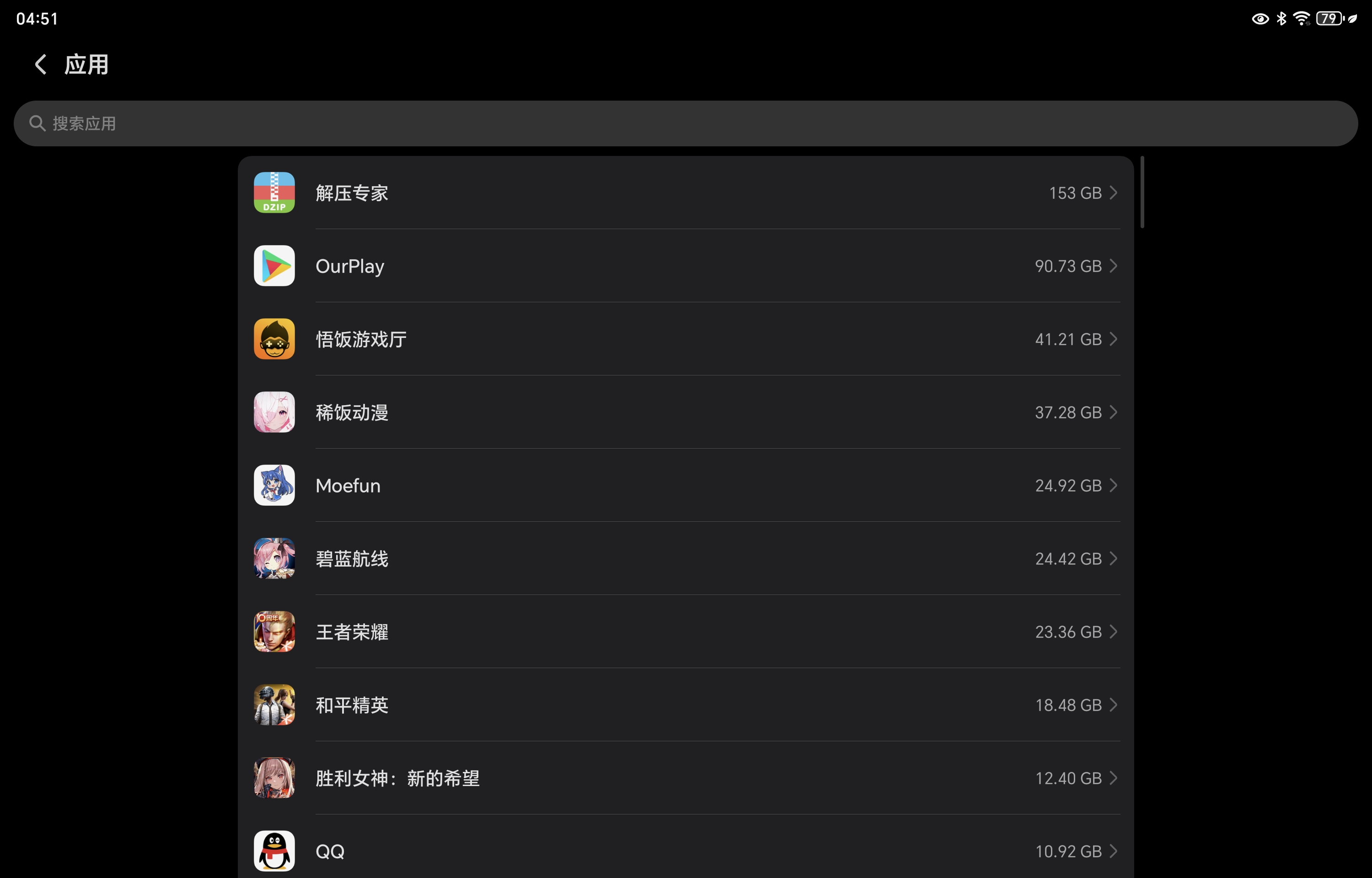Open 和平精英 app details
This screenshot has height=878, width=1372.
(684, 705)
